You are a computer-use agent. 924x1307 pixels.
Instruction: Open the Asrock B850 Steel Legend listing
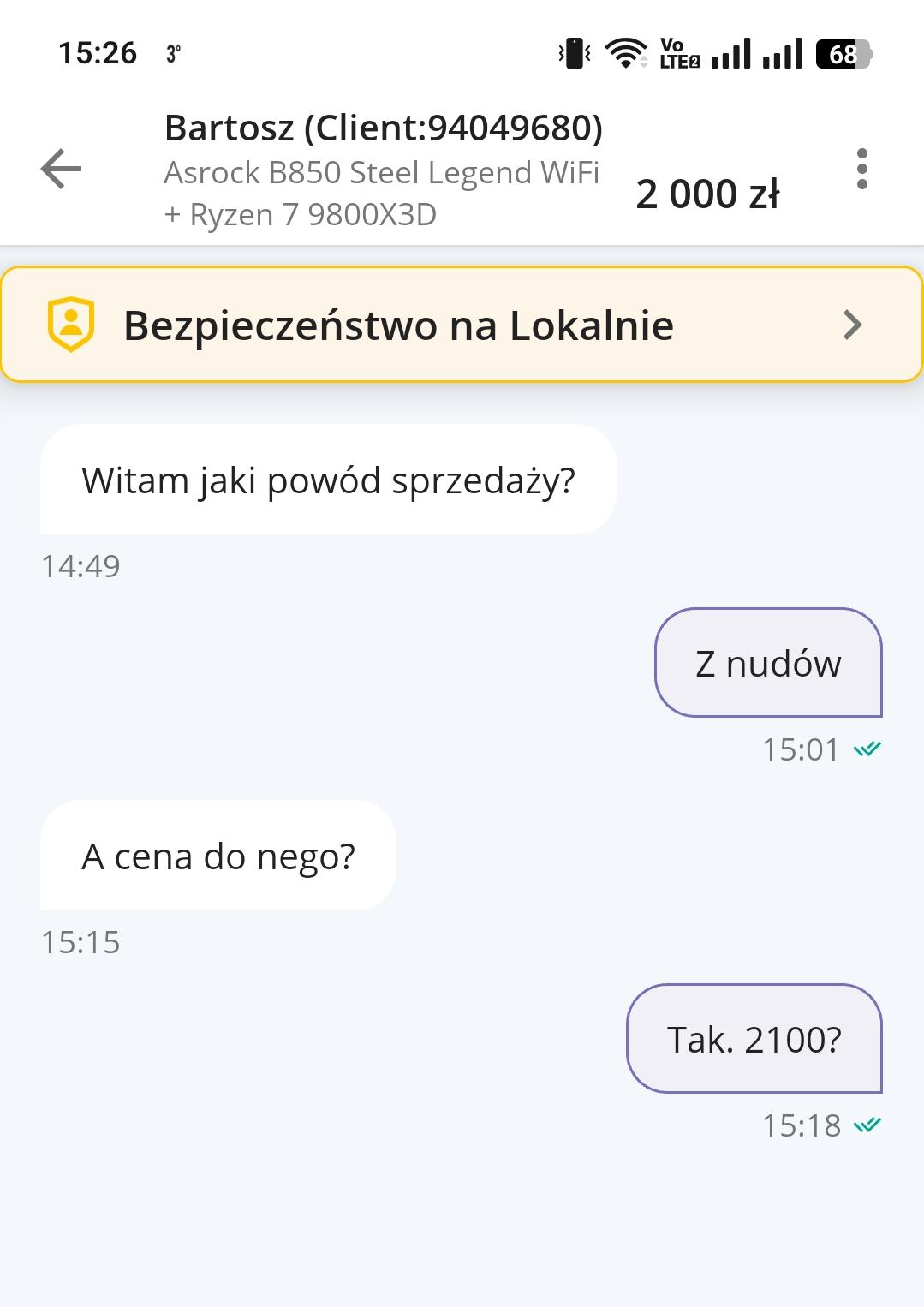(381, 193)
